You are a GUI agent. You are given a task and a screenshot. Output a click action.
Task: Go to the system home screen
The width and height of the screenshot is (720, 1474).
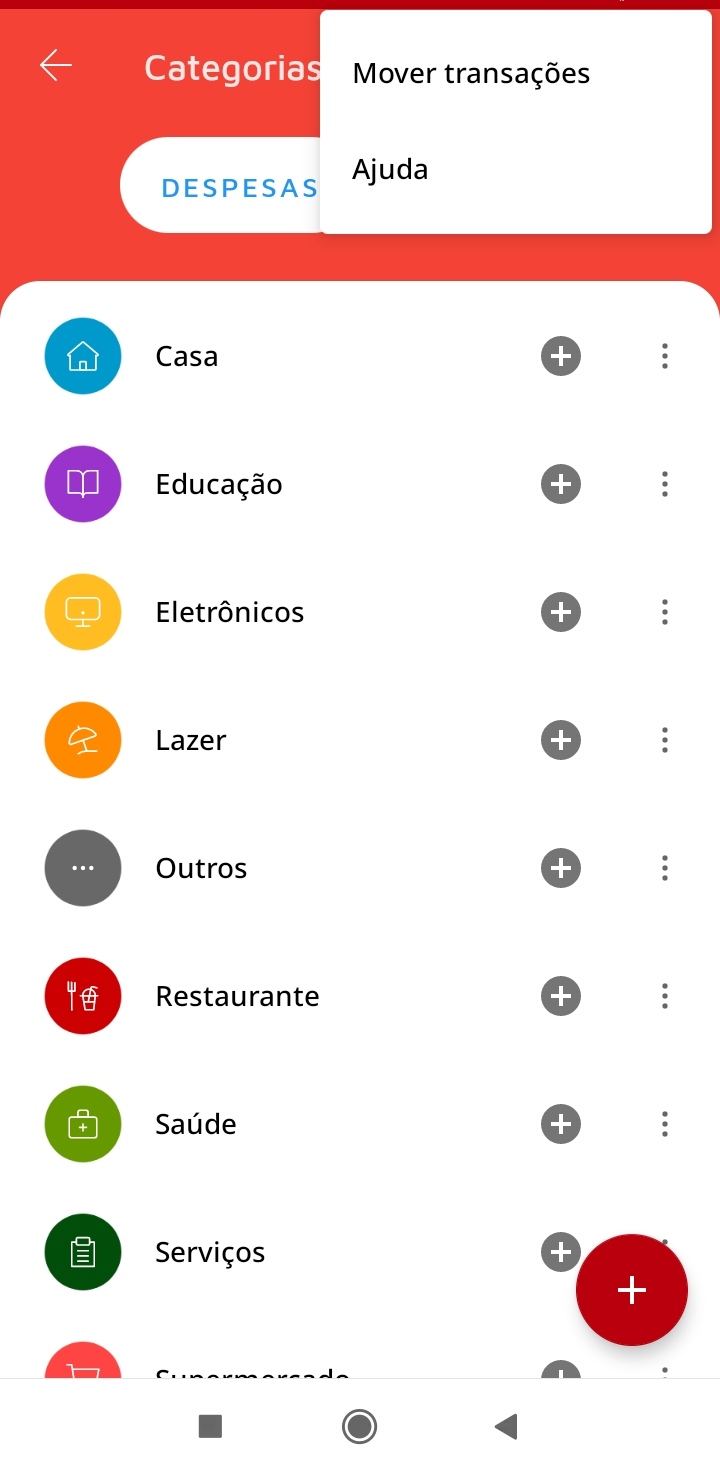click(x=359, y=1426)
